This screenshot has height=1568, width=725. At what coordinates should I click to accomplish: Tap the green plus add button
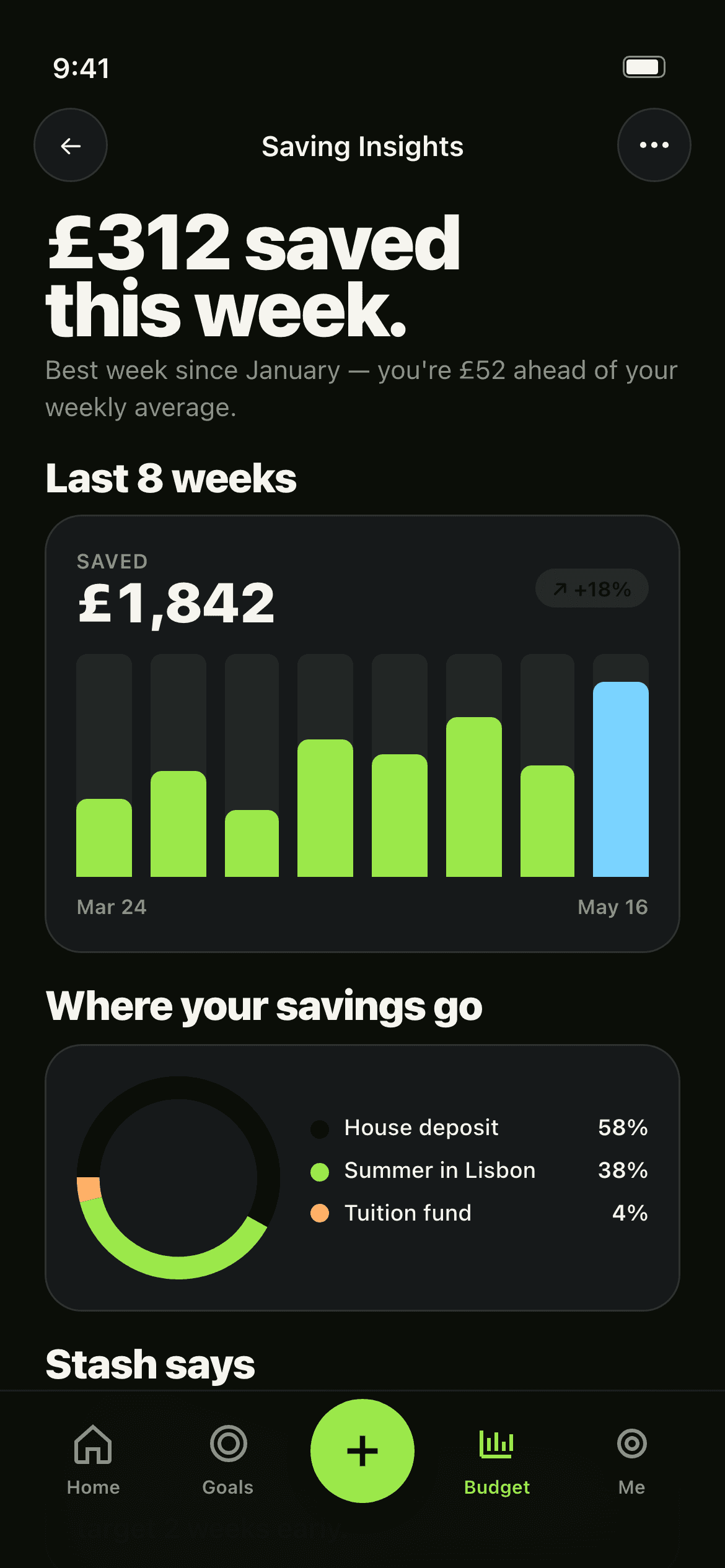(362, 1451)
